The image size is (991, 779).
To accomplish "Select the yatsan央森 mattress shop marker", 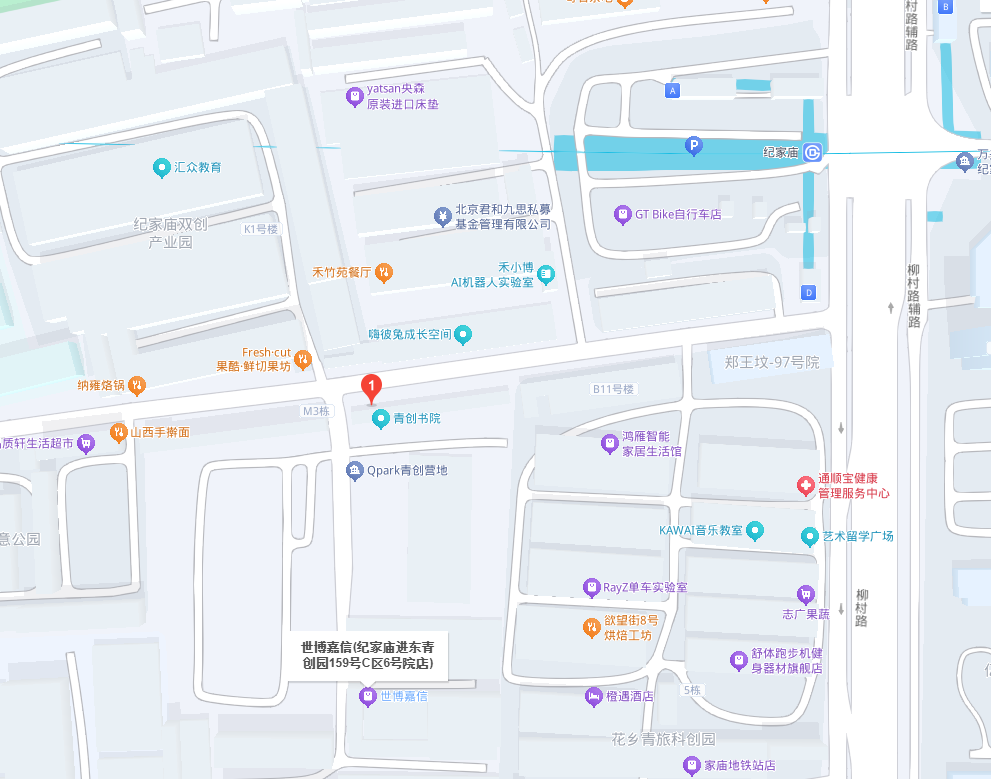I will (354, 97).
